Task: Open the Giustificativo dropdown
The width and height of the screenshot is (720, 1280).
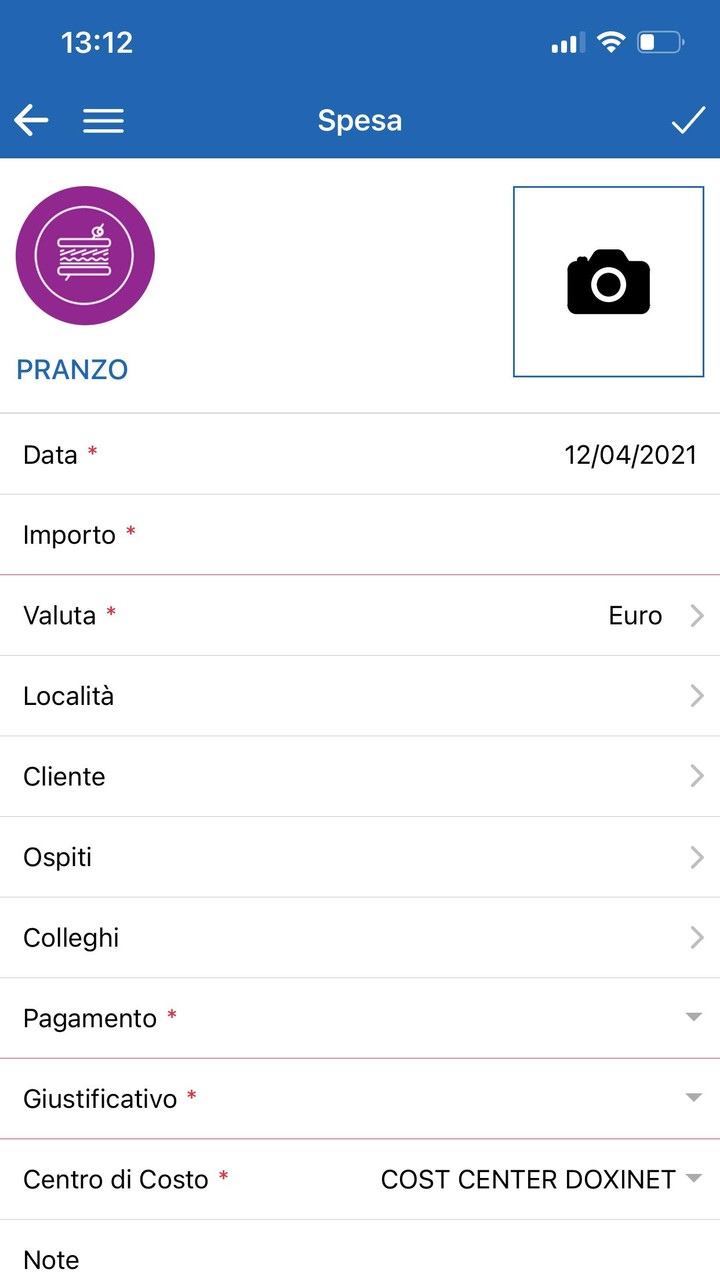Action: click(360, 1098)
